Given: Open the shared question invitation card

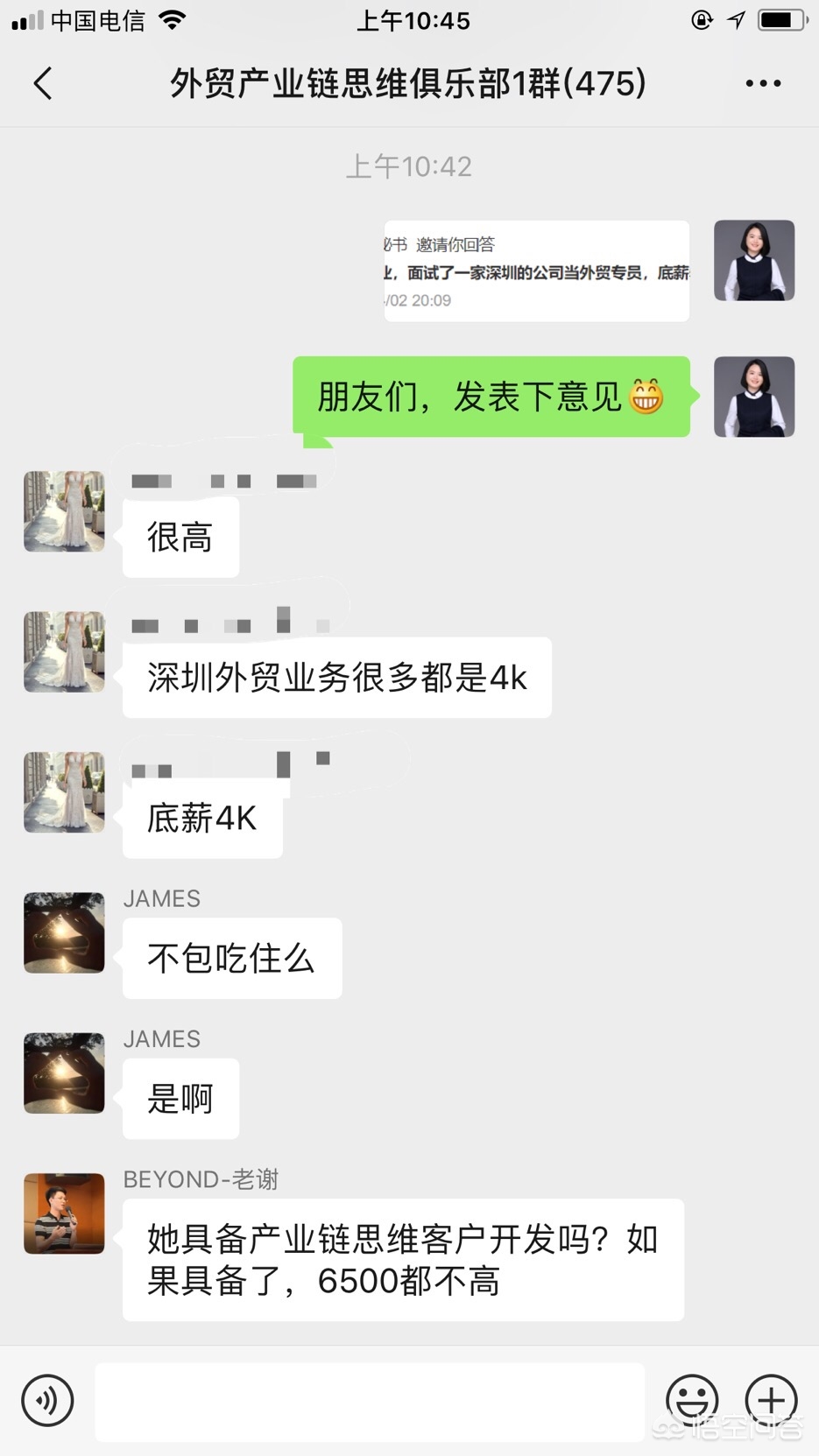Looking at the screenshot, I should click(536, 271).
